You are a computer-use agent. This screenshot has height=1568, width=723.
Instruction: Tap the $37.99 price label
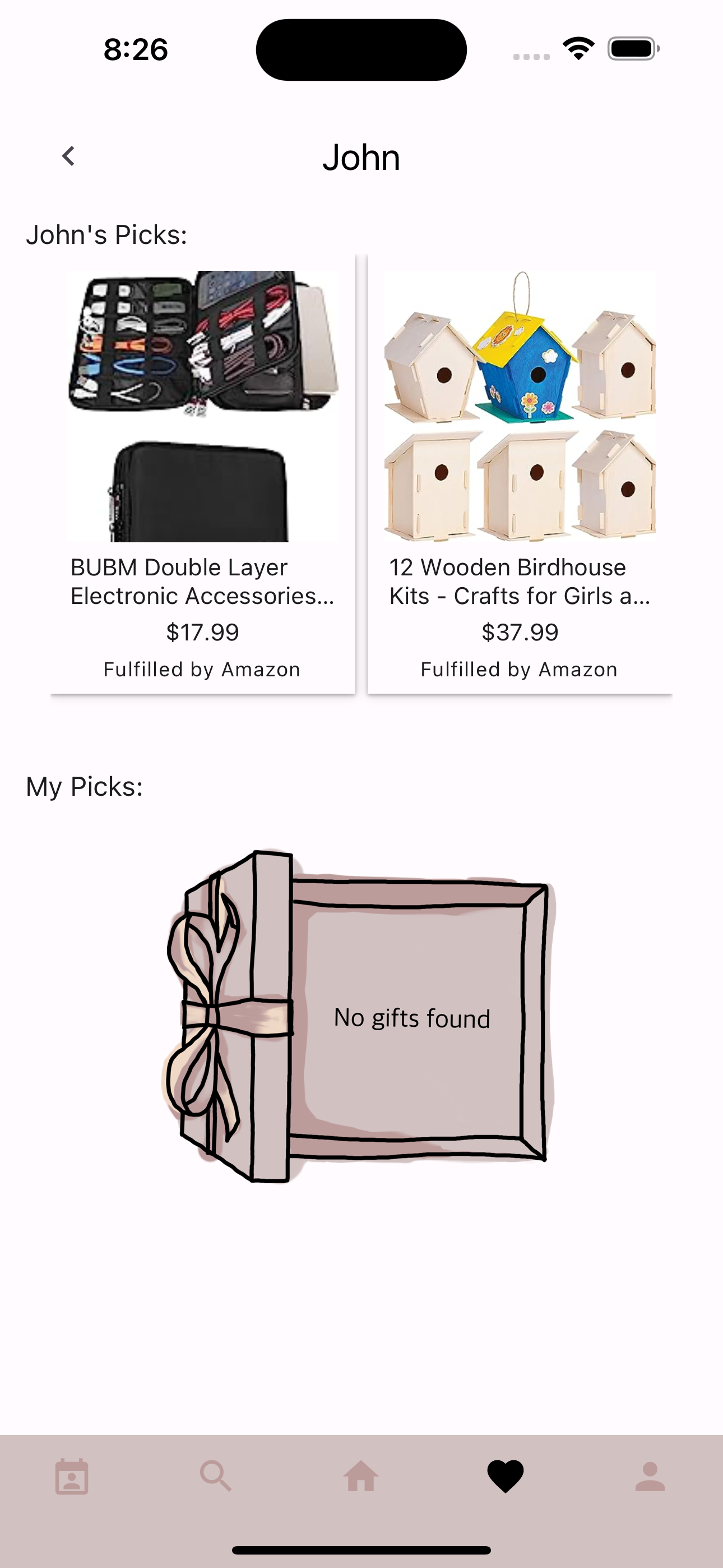click(x=520, y=632)
